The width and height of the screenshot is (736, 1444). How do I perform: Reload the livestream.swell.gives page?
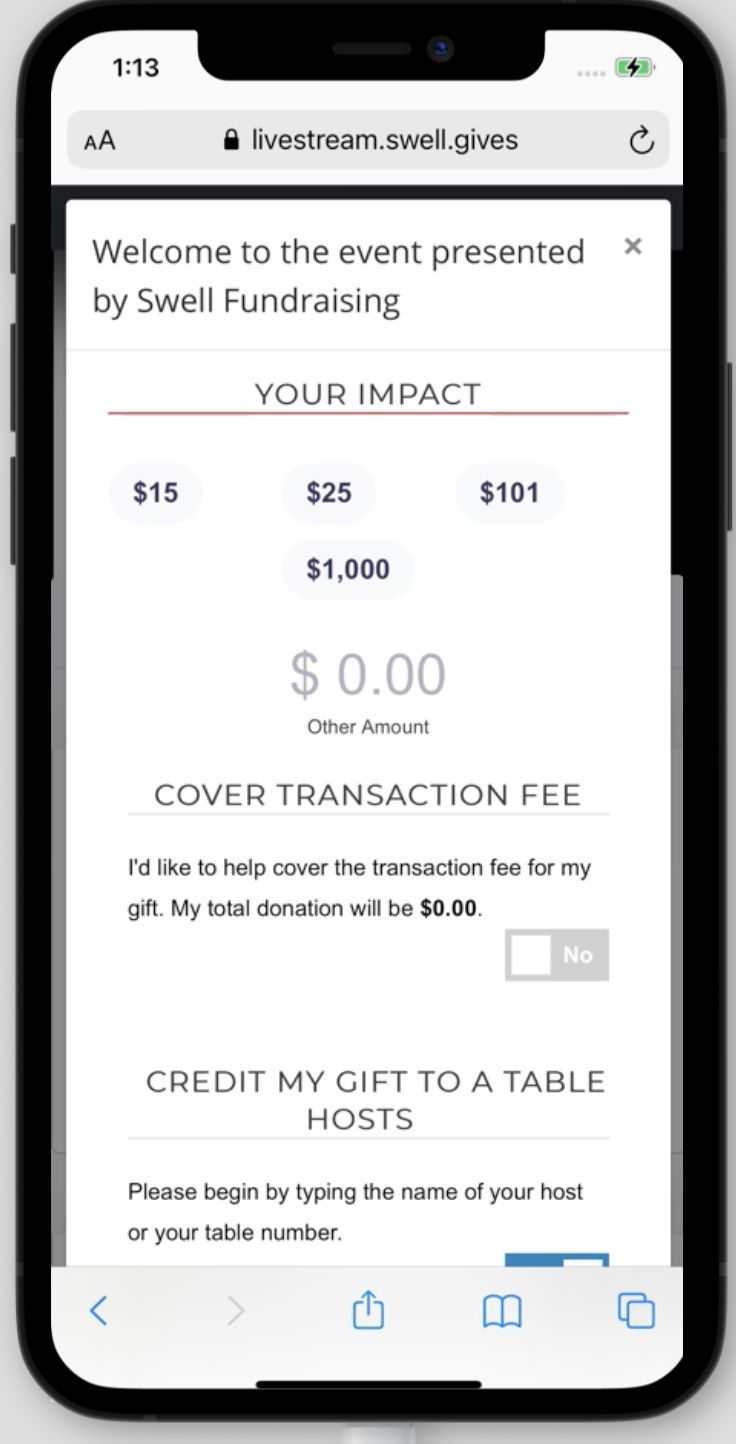tap(641, 141)
